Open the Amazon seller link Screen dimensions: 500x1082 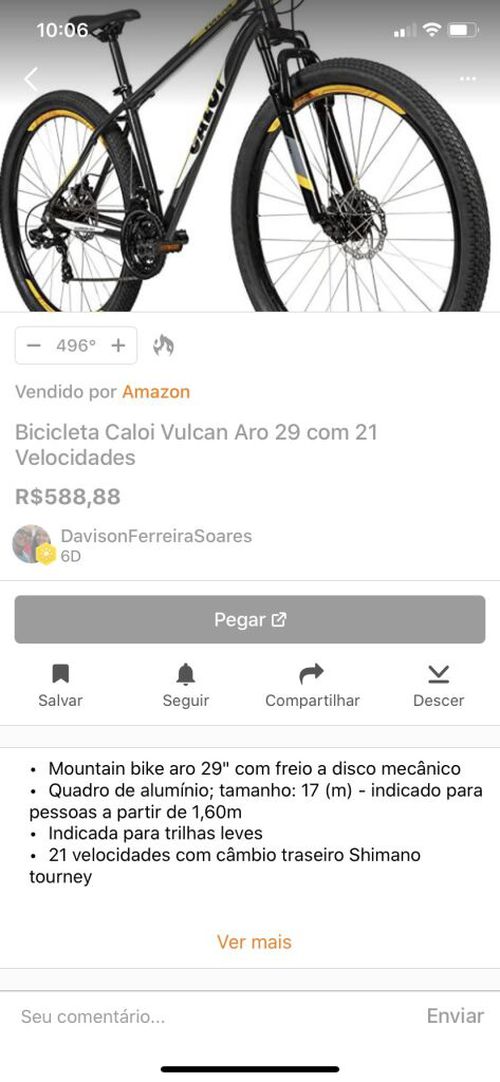(x=156, y=392)
